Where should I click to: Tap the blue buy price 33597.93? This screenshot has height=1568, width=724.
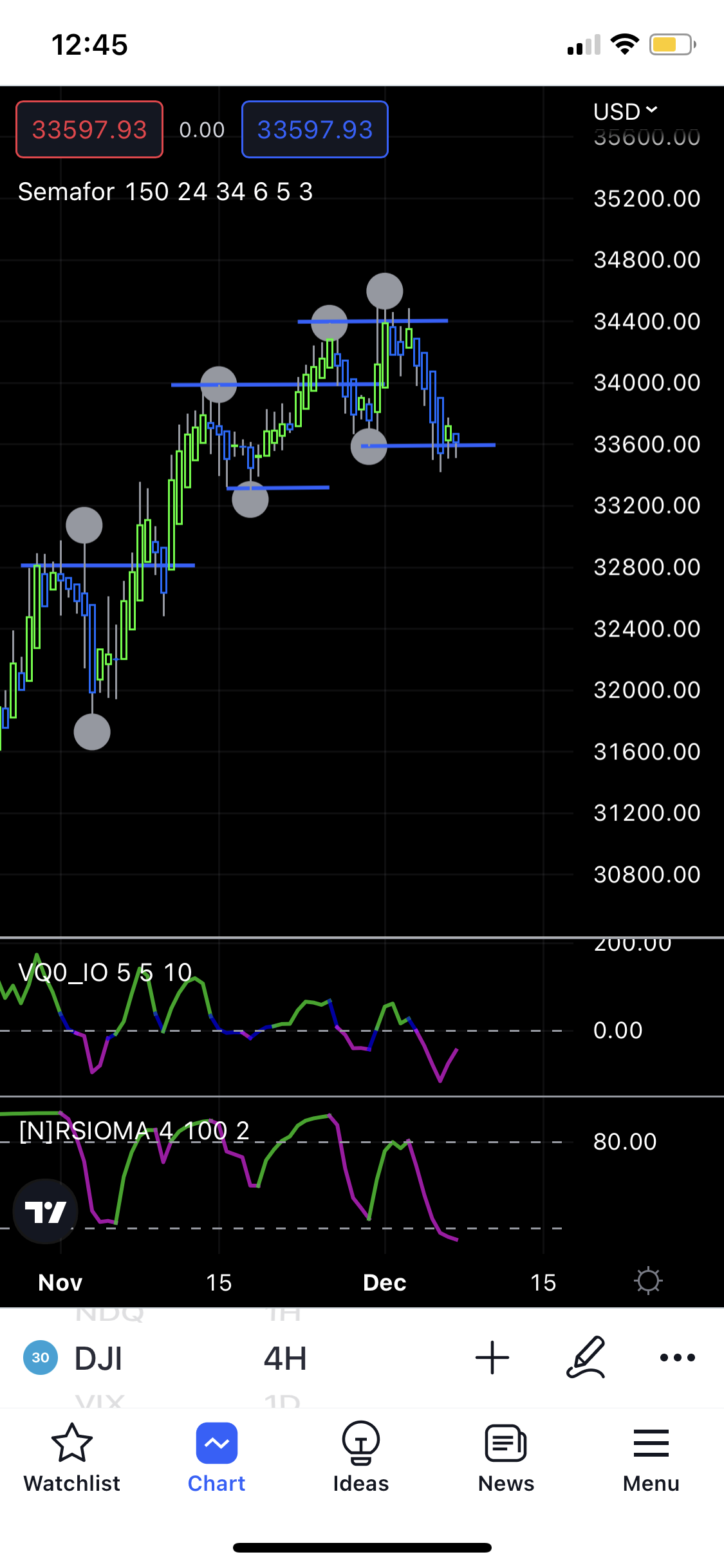(x=315, y=129)
